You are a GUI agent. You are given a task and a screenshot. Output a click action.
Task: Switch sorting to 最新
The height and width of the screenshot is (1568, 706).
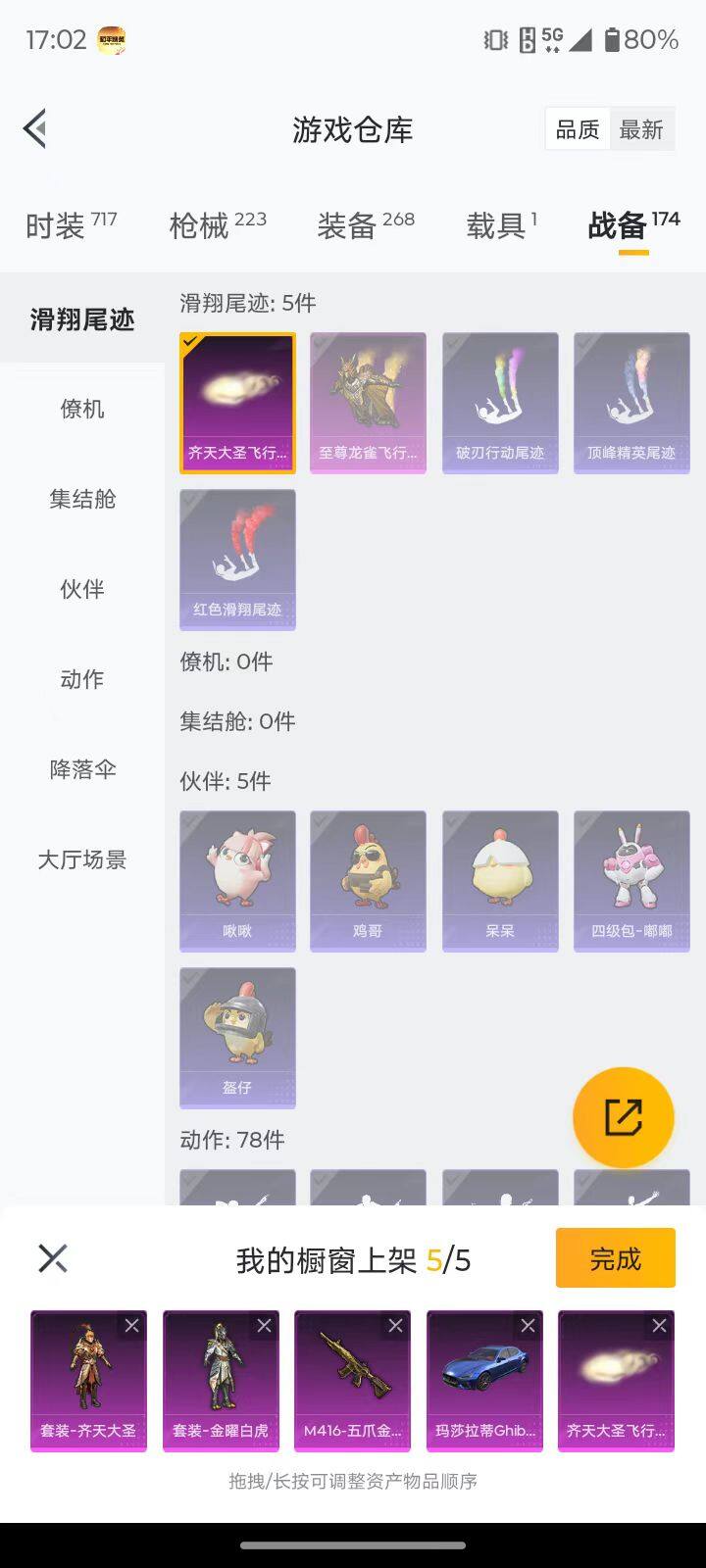642,129
